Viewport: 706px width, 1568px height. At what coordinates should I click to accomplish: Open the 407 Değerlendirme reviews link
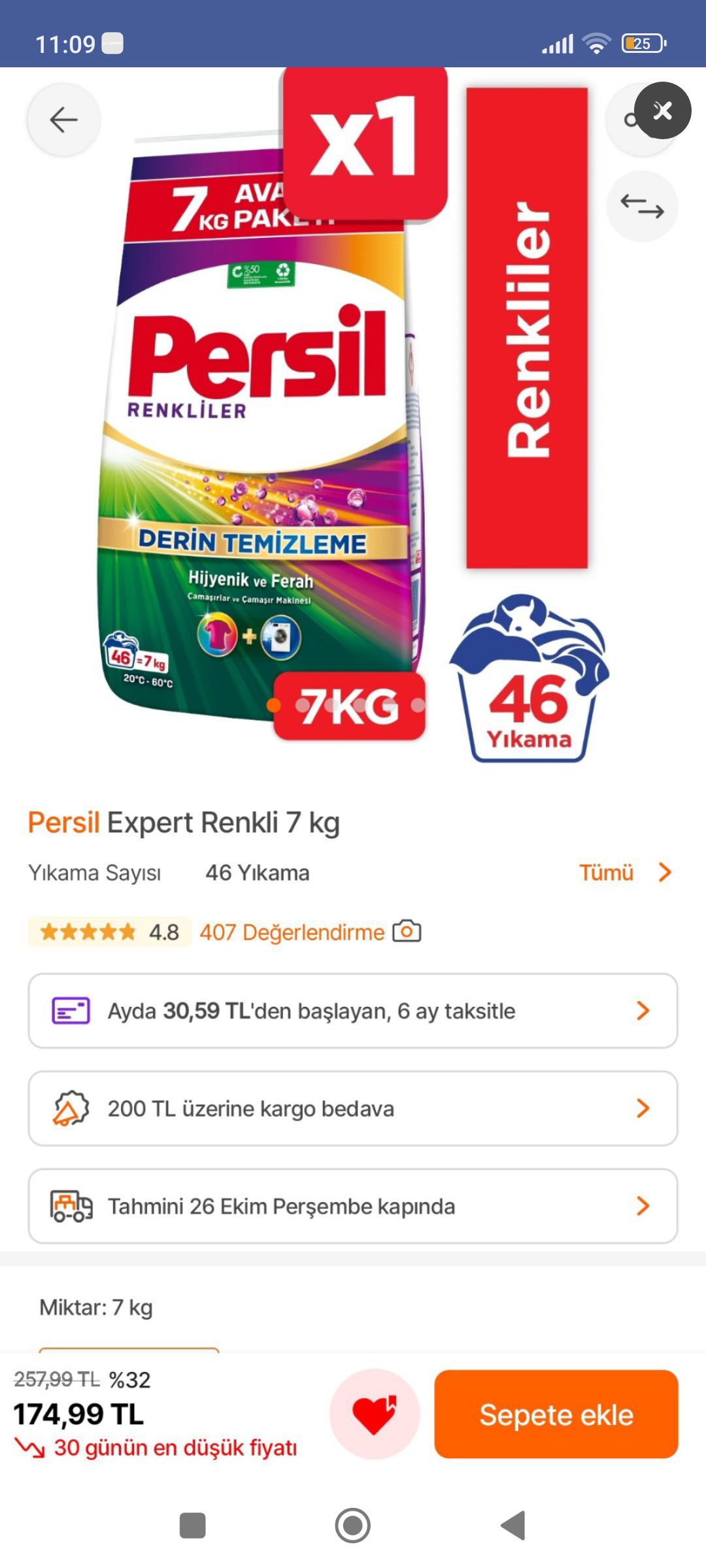(x=290, y=932)
